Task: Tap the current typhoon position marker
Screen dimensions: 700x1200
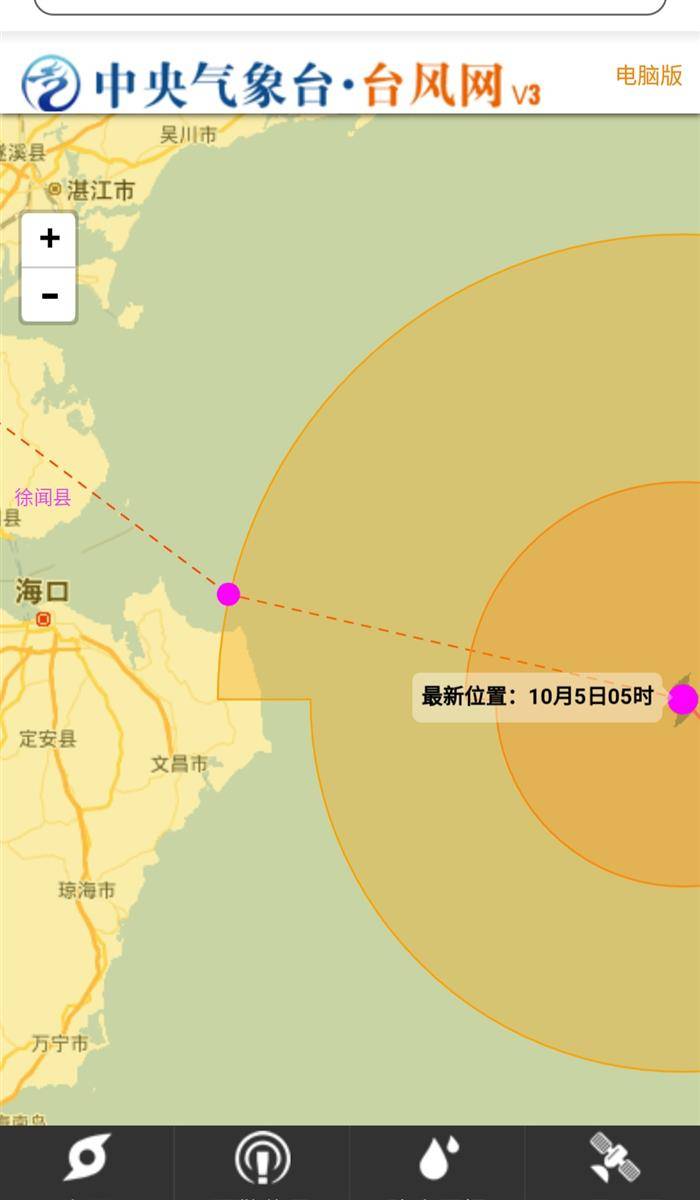Action: (683, 699)
